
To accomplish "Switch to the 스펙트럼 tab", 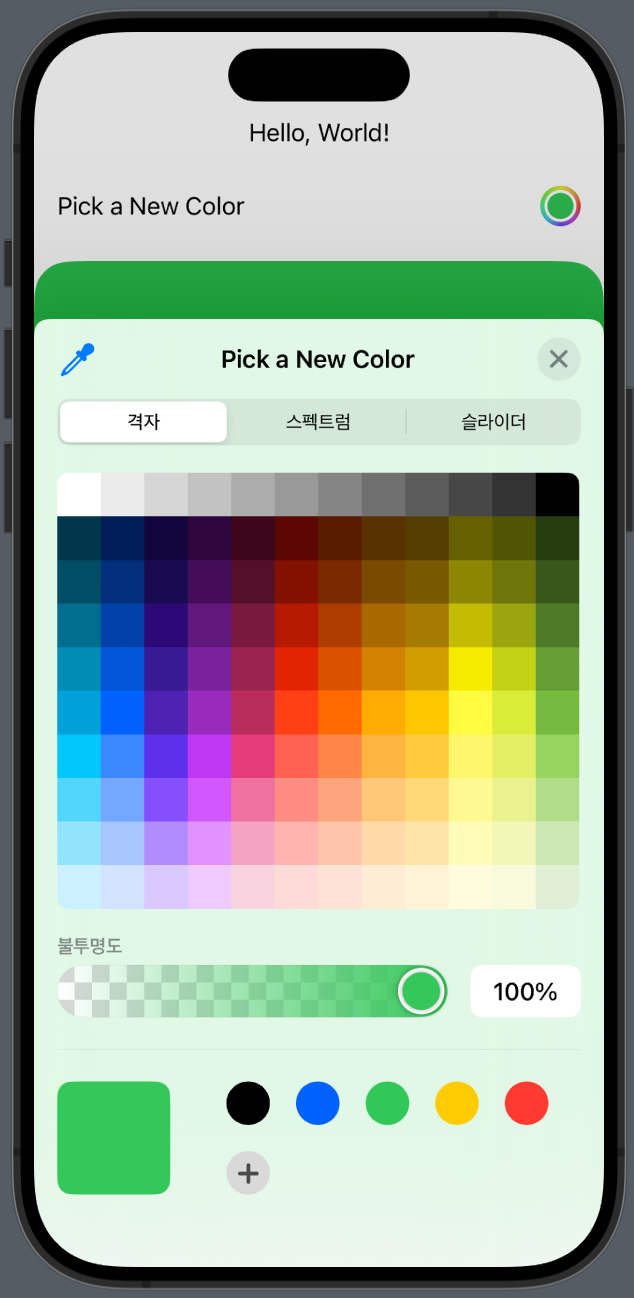I will (318, 422).
